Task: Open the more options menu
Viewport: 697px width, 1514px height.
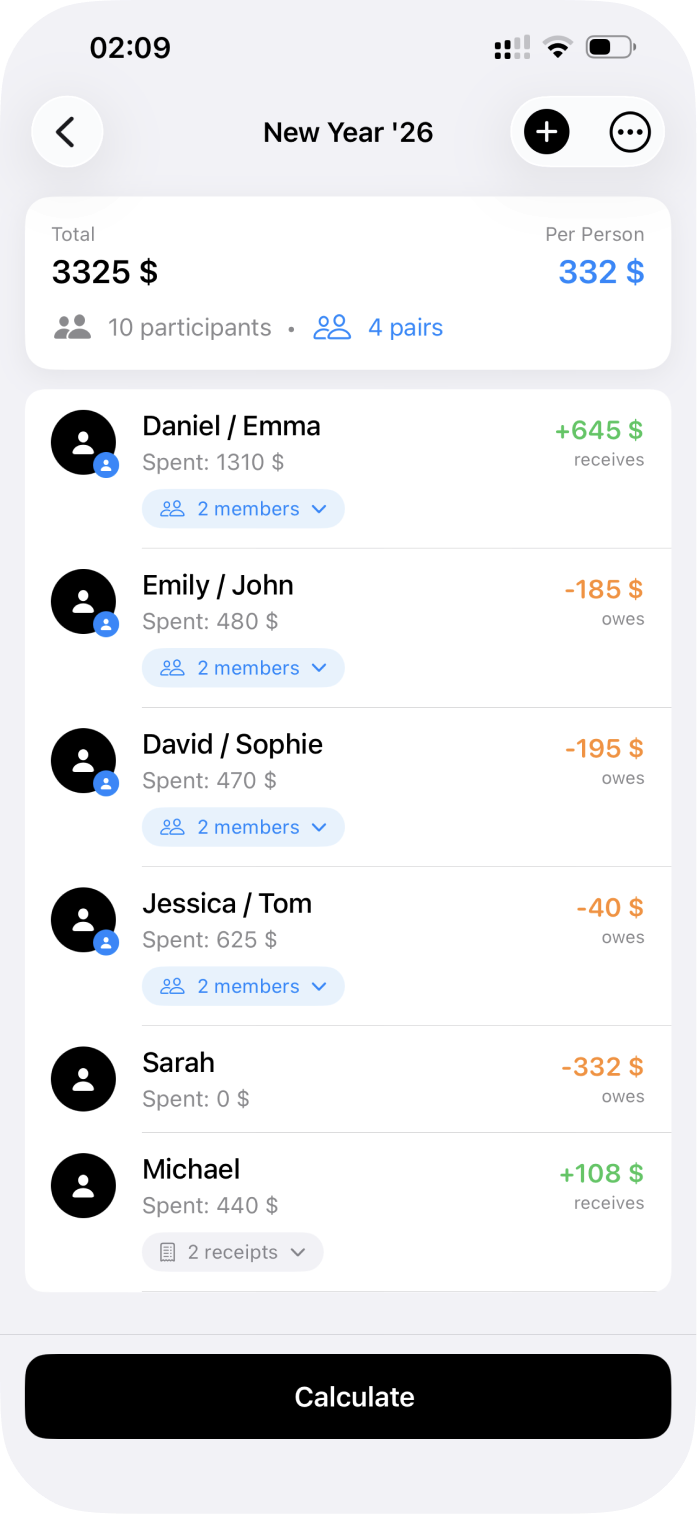Action: click(x=630, y=132)
